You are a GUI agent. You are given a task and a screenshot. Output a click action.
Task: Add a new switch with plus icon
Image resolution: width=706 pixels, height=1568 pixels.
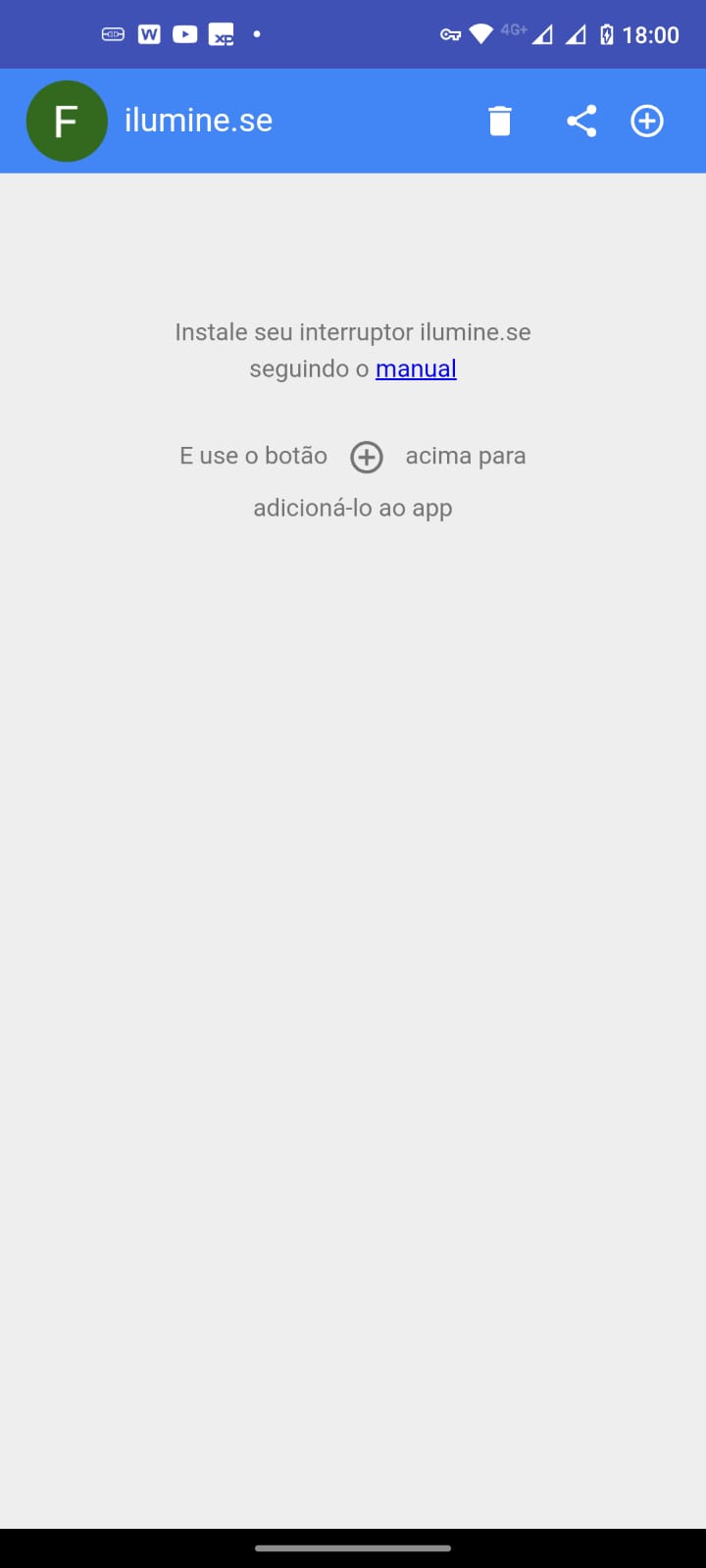click(647, 122)
